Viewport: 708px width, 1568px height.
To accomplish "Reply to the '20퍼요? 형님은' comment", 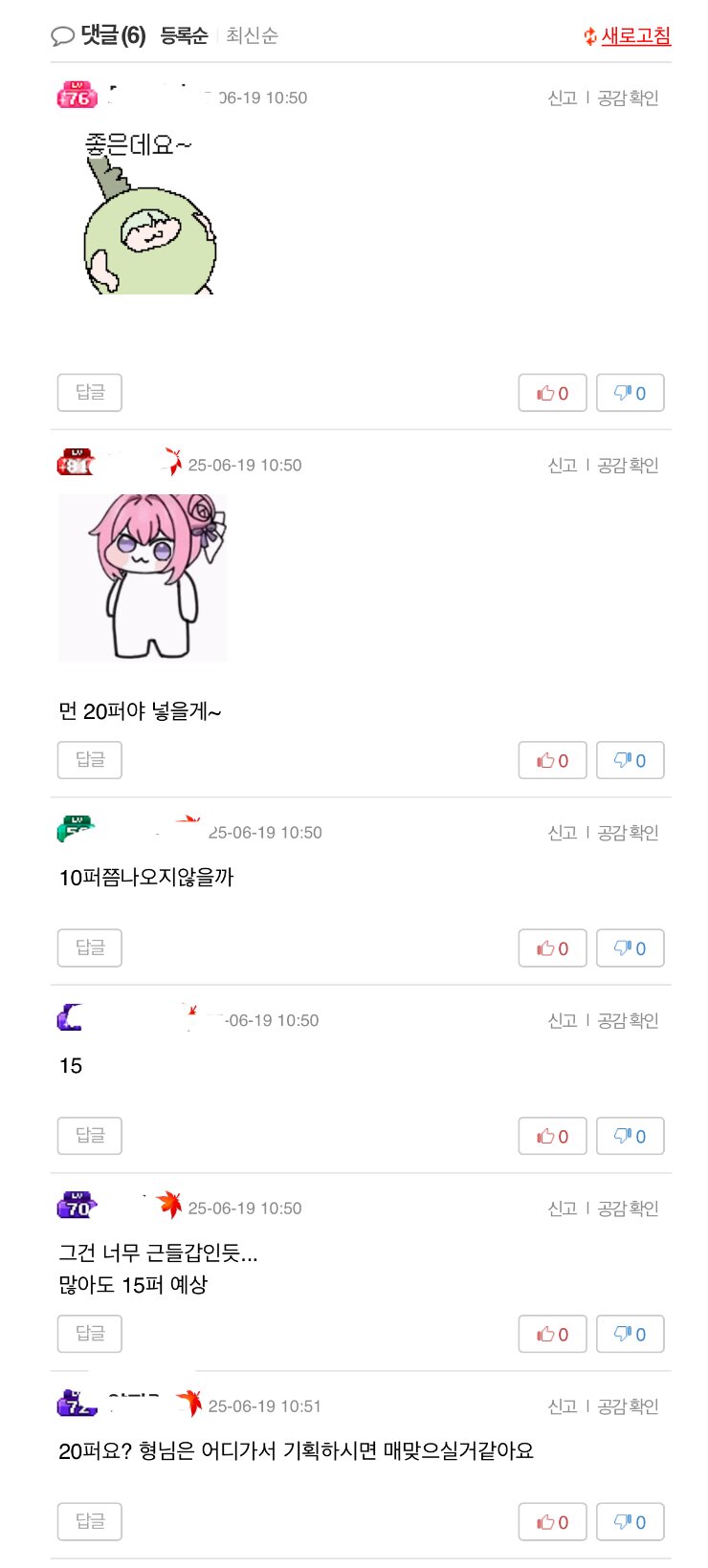I will click(x=89, y=1520).
